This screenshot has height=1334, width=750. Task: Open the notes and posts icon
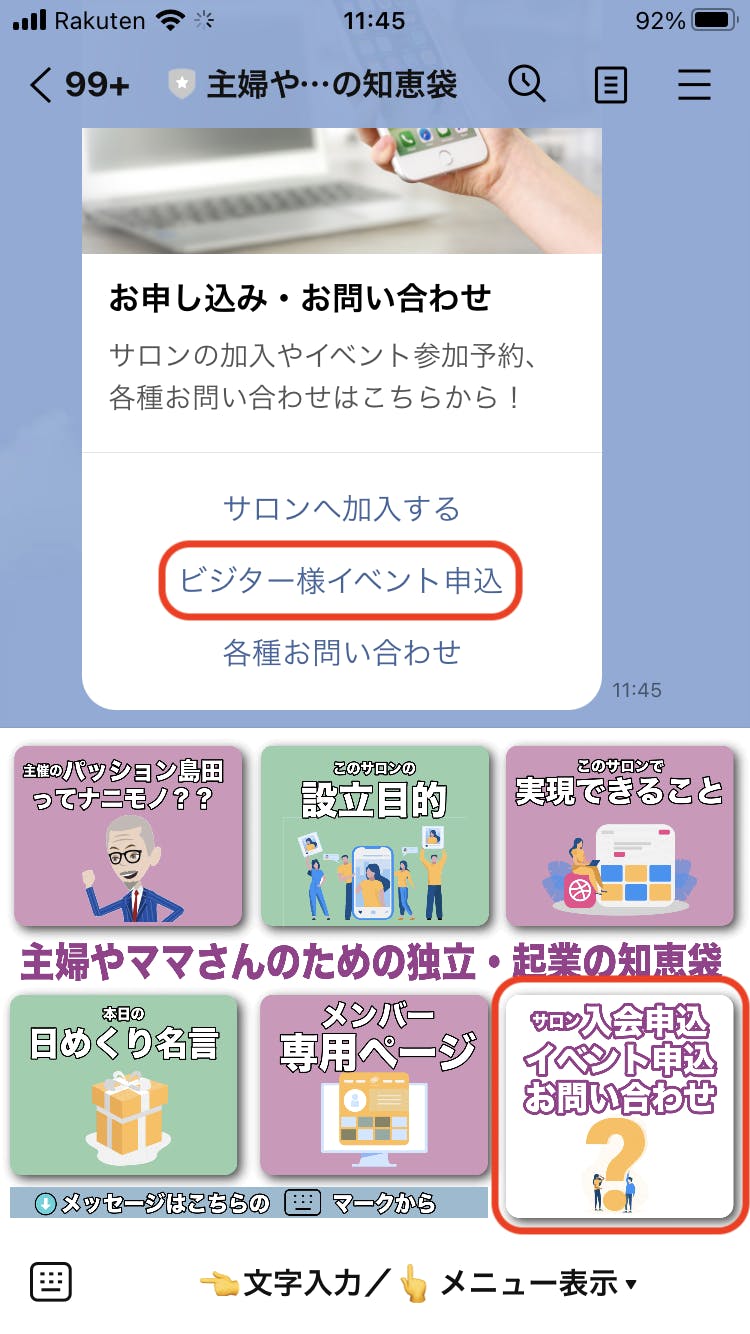610,86
